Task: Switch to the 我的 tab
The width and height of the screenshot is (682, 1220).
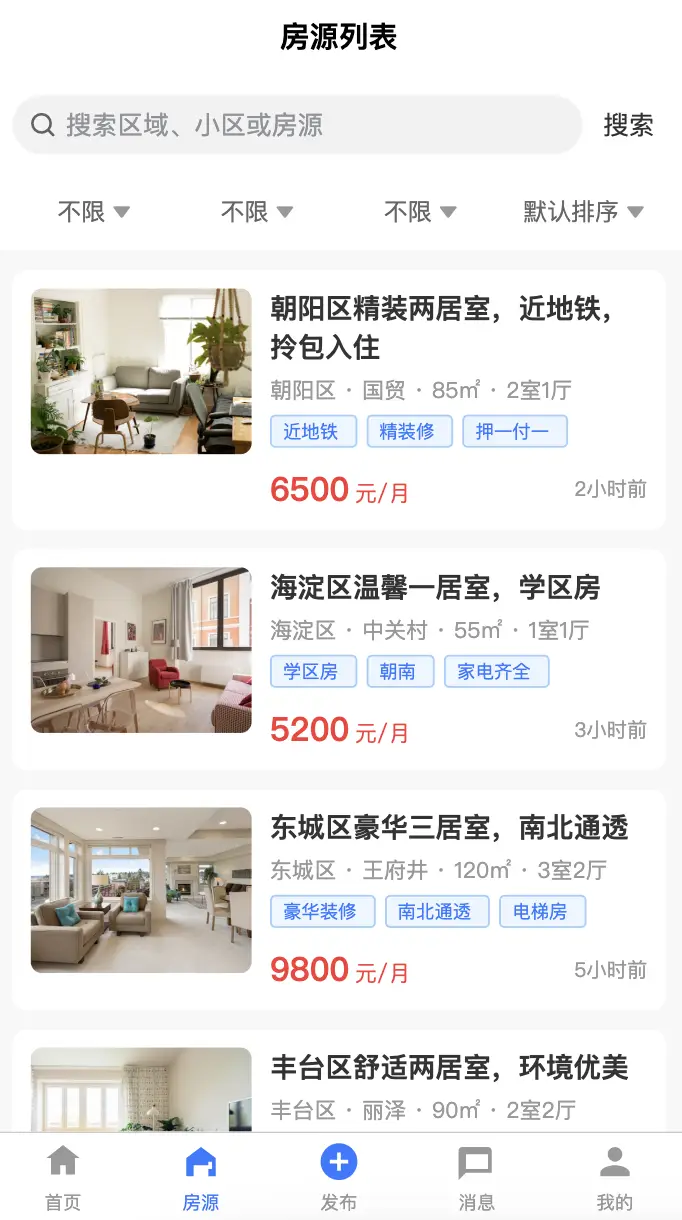Action: click(x=614, y=1179)
